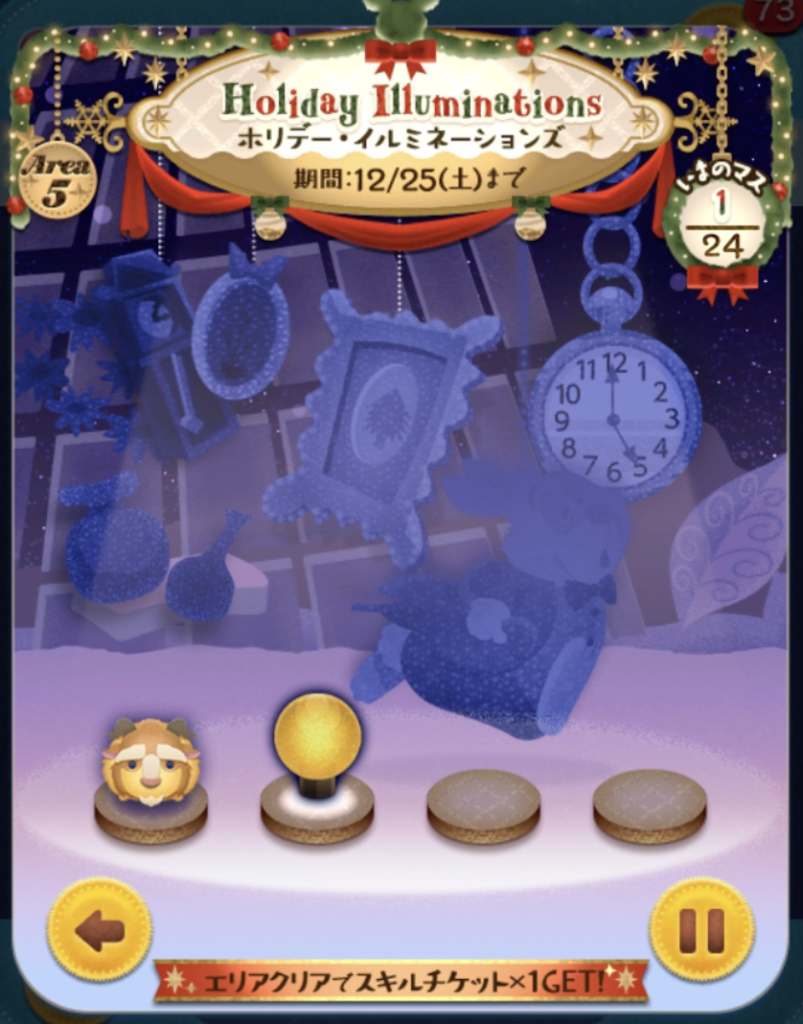Pause the game with the pause button
The height and width of the screenshot is (1024, 803).
pyautogui.click(x=701, y=930)
